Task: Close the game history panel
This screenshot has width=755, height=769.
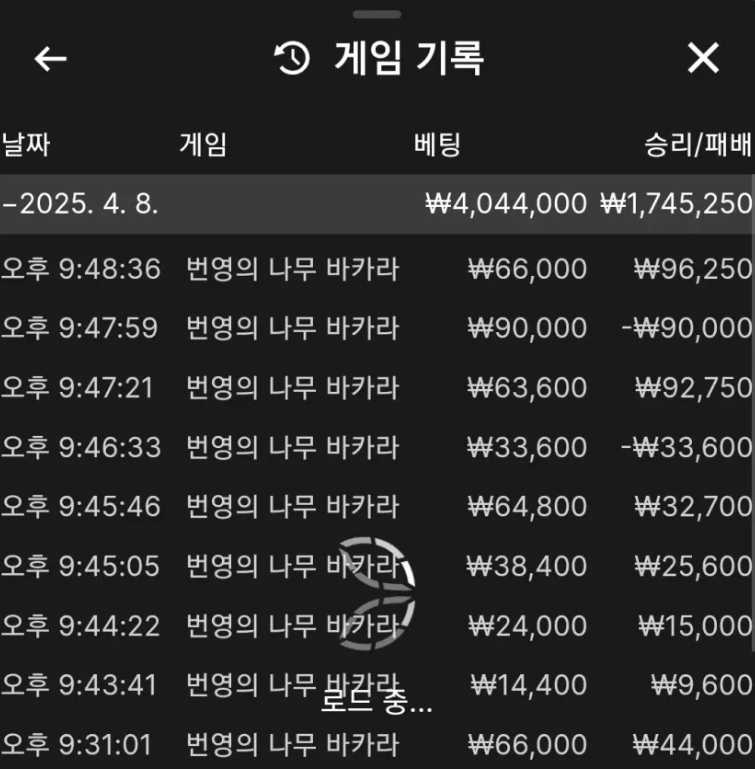Action: pos(703,59)
